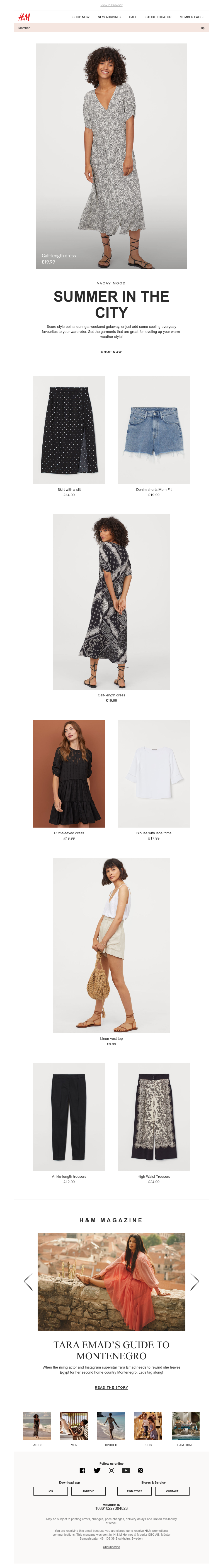View the Blouse with lace trims
223x1568 pixels.
coord(154,773)
